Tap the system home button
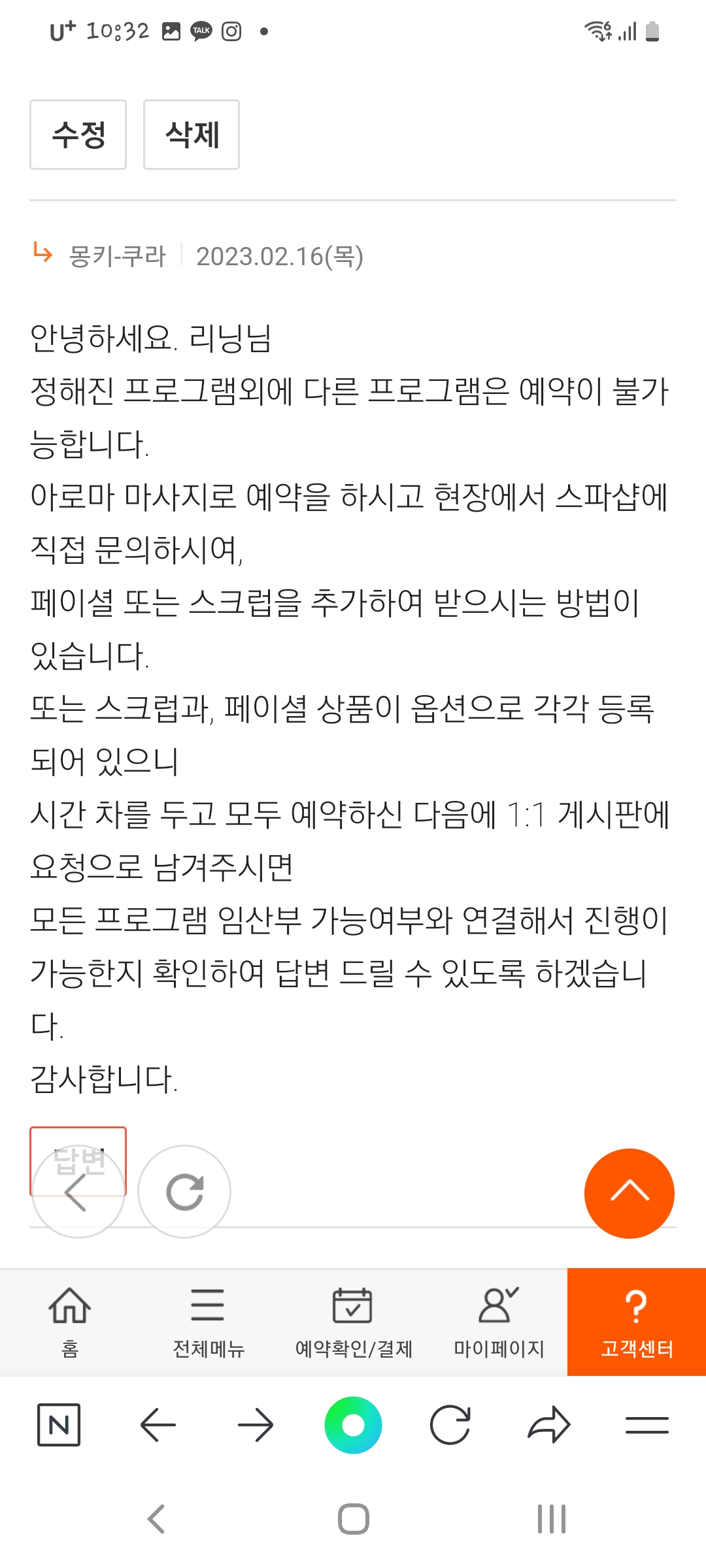The width and height of the screenshot is (706, 1568). tap(354, 1518)
